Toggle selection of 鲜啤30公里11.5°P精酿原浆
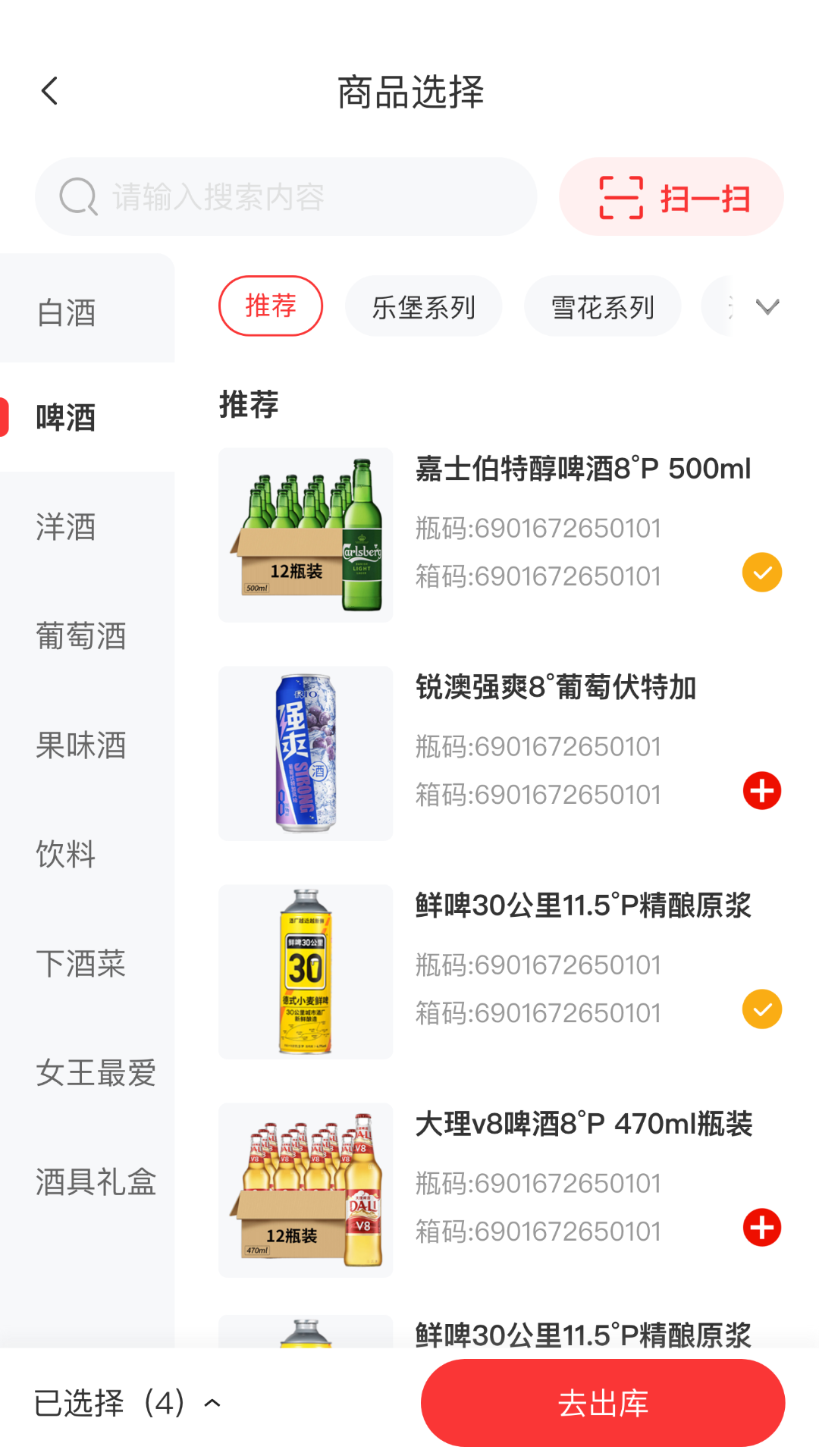Screen dimensions: 819x1456 click(x=761, y=1009)
